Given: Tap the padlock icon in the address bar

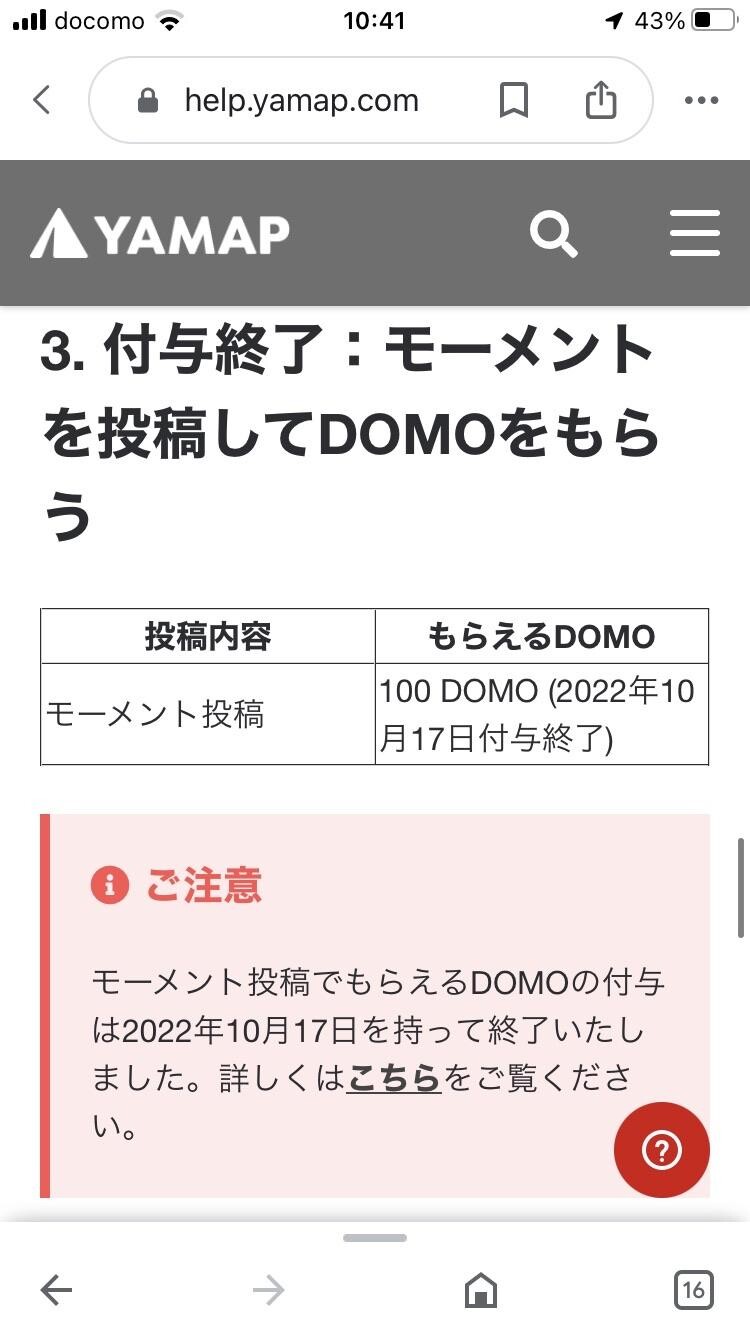Looking at the screenshot, I should click(148, 100).
